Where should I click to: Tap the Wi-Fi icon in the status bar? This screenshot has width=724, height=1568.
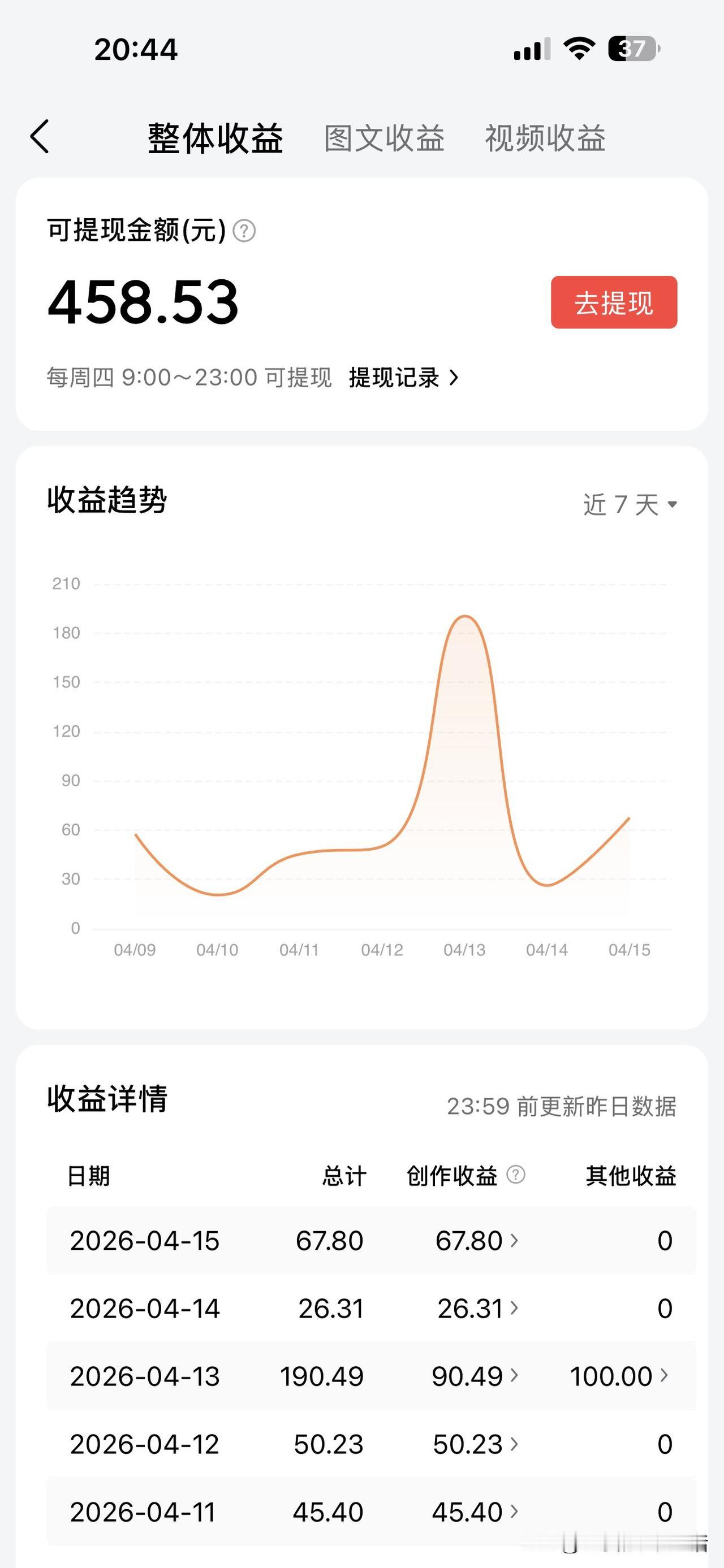pyautogui.click(x=580, y=49)
